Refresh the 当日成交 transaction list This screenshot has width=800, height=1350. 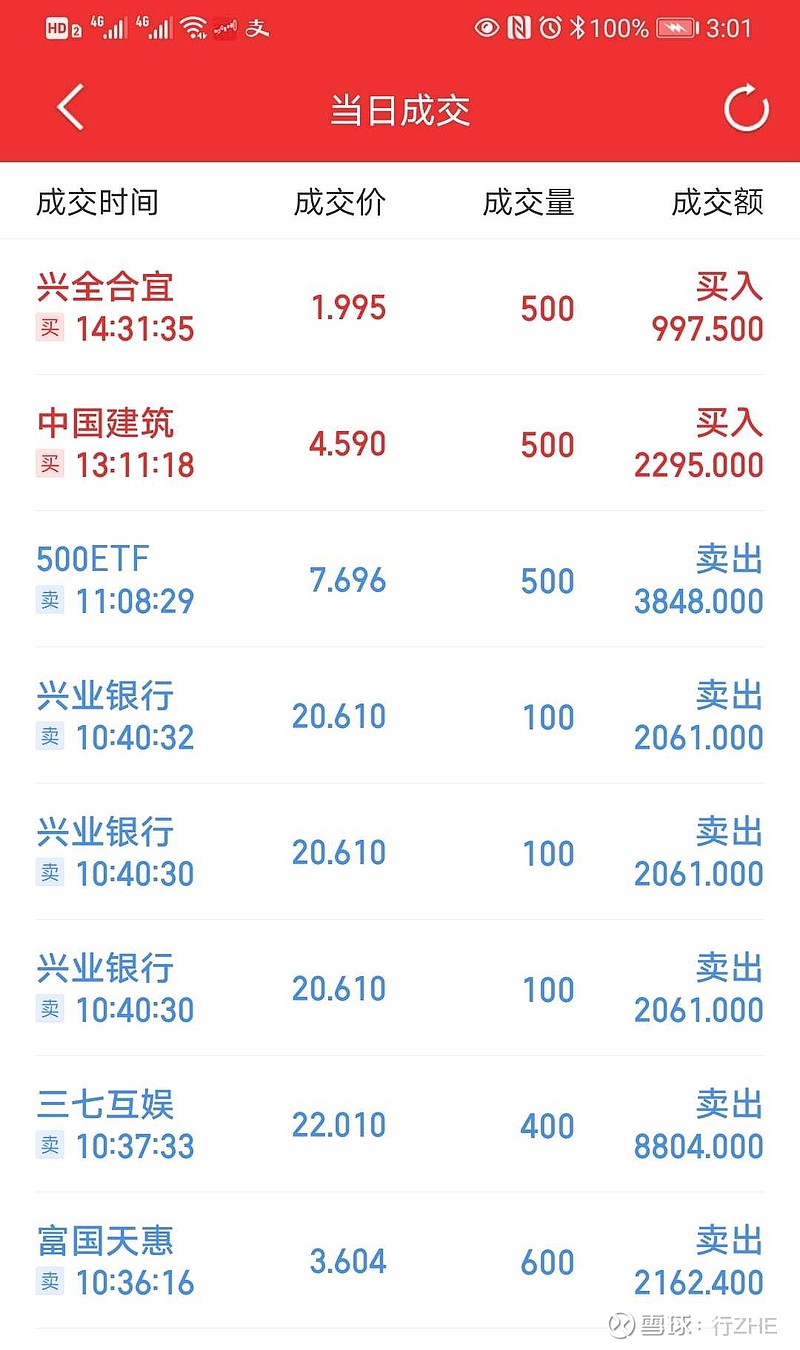coord(744,109)
